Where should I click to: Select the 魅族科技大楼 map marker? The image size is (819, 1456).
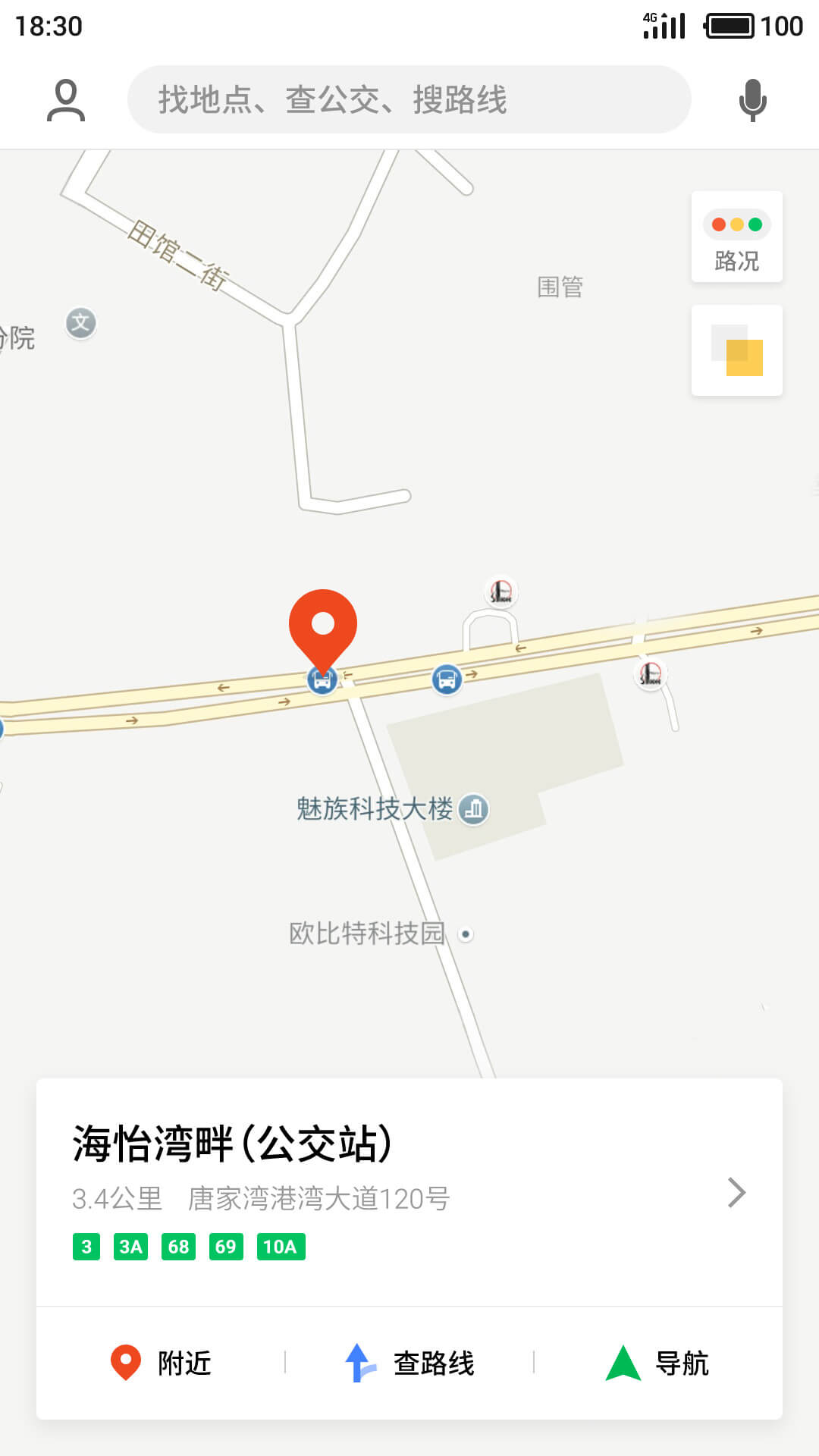(x=474, y=809)
